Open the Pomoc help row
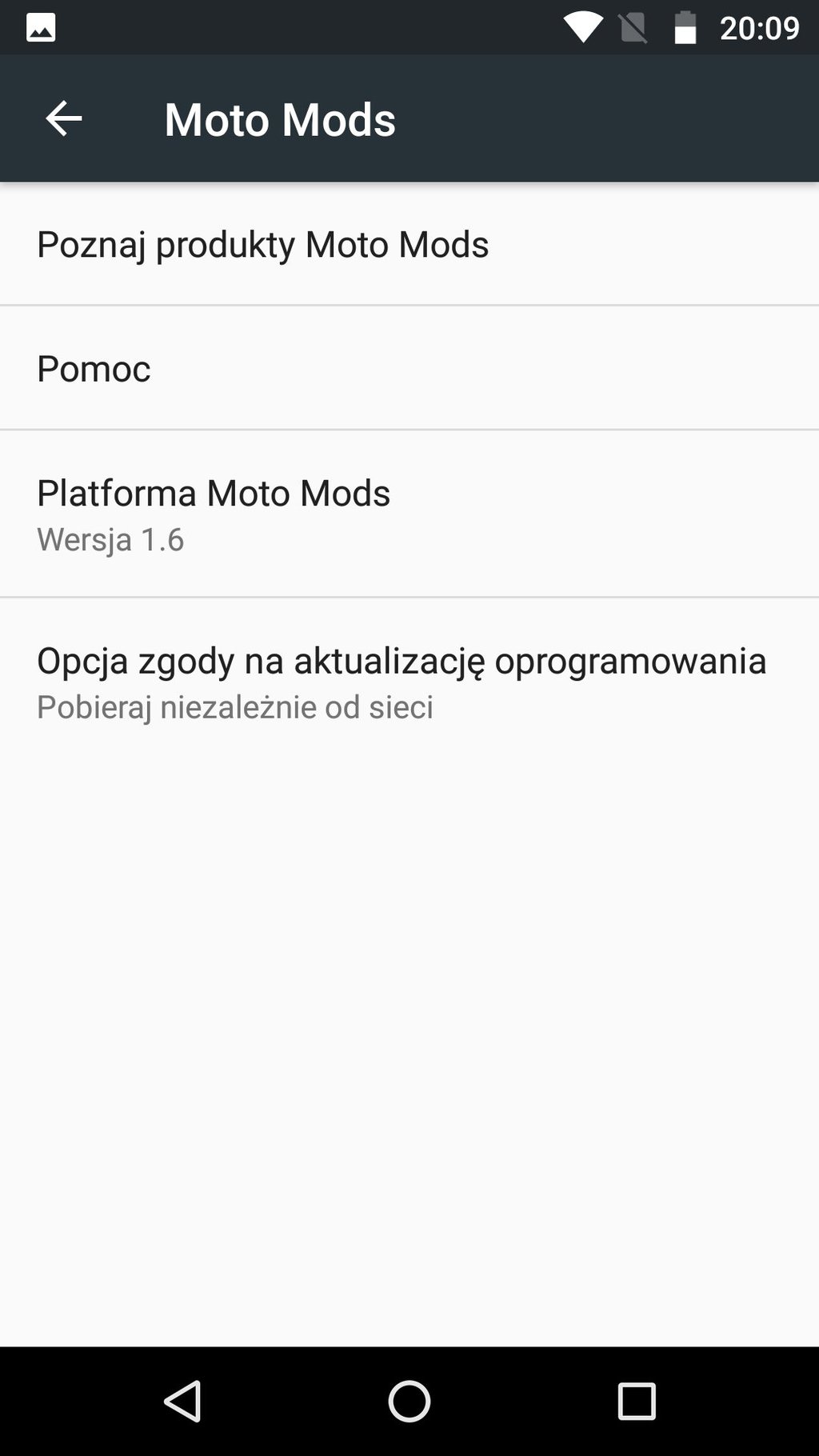819x1456 pixels. pyautogui.click(x=409, y=368)
